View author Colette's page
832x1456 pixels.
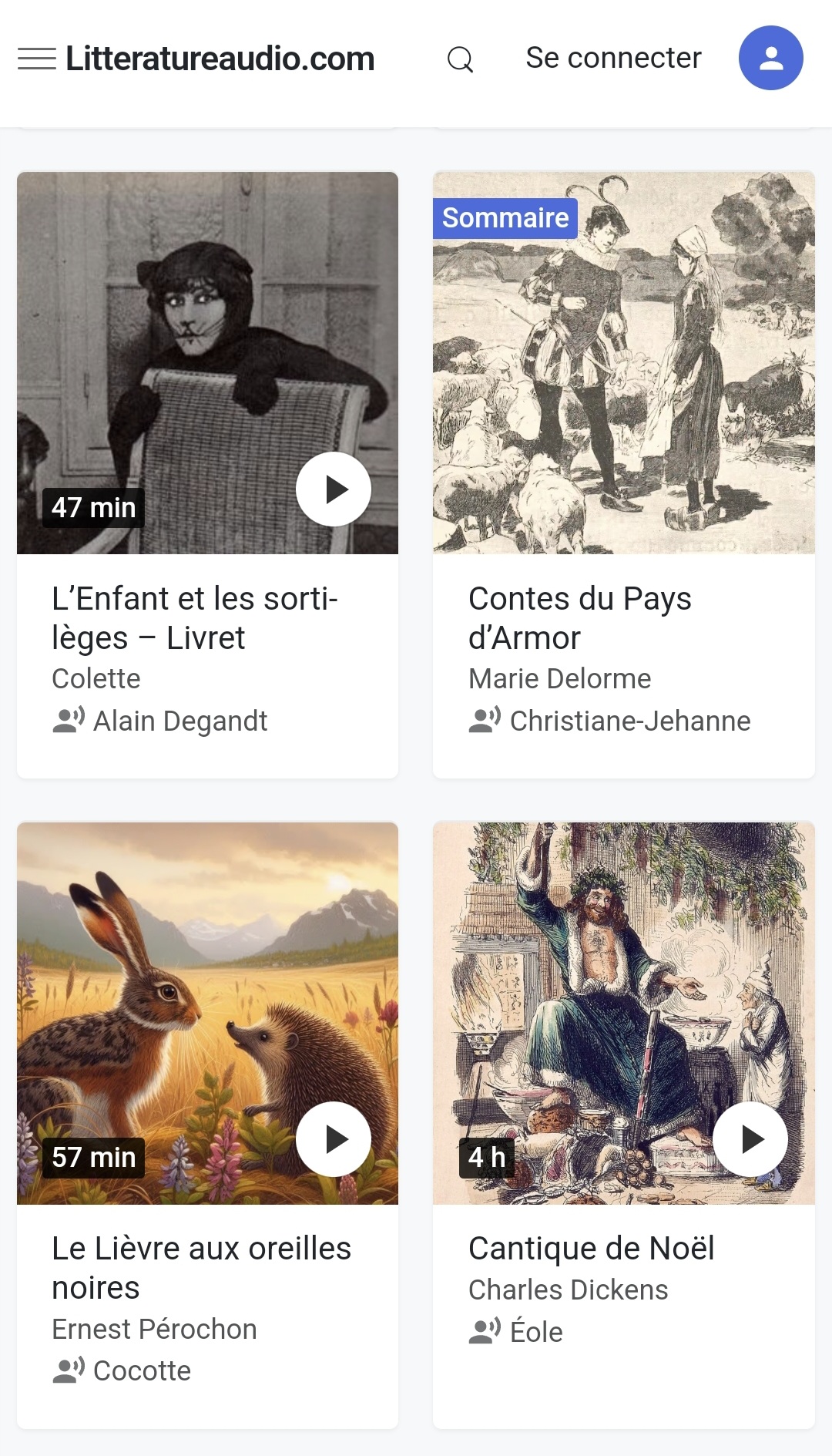coord(96,679)
